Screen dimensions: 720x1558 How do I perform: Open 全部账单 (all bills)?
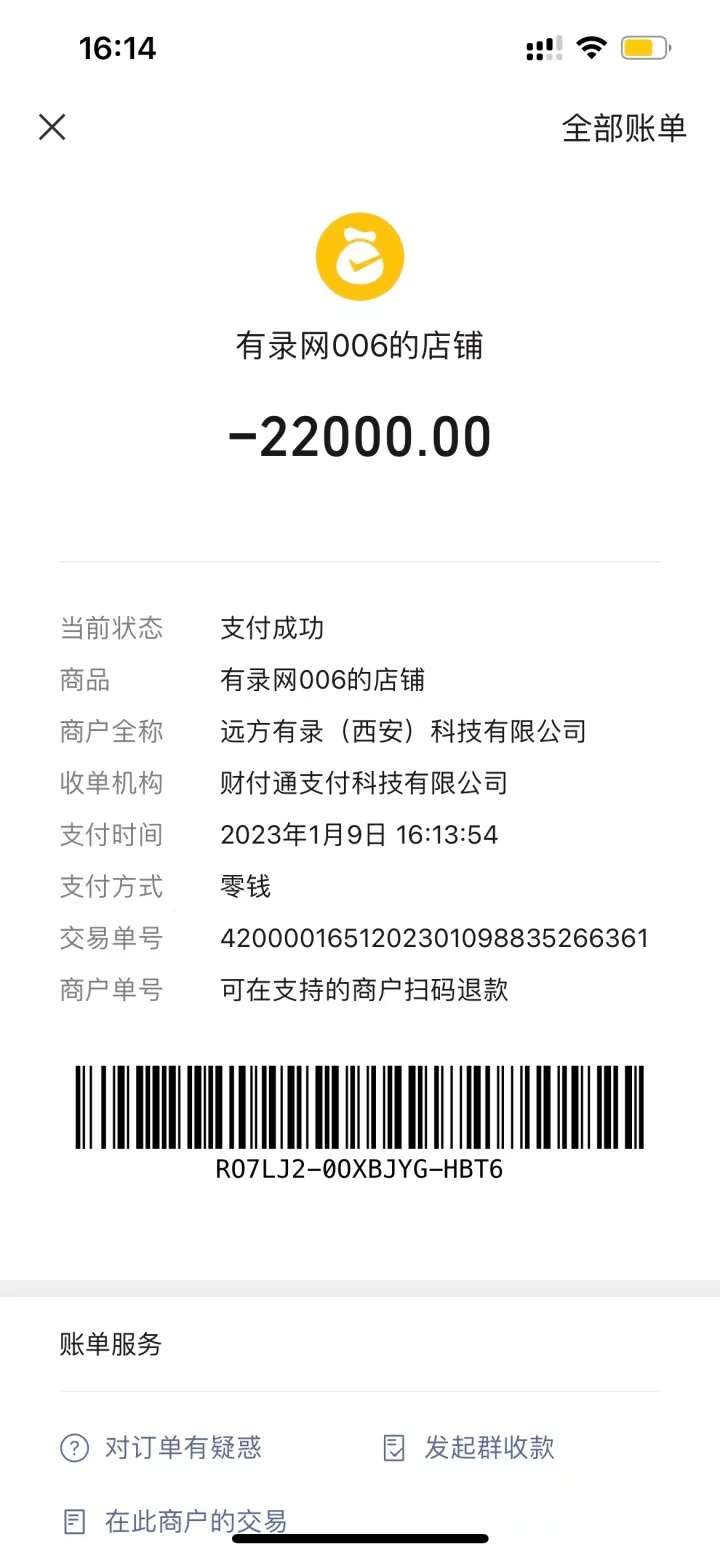pos(624,128)
